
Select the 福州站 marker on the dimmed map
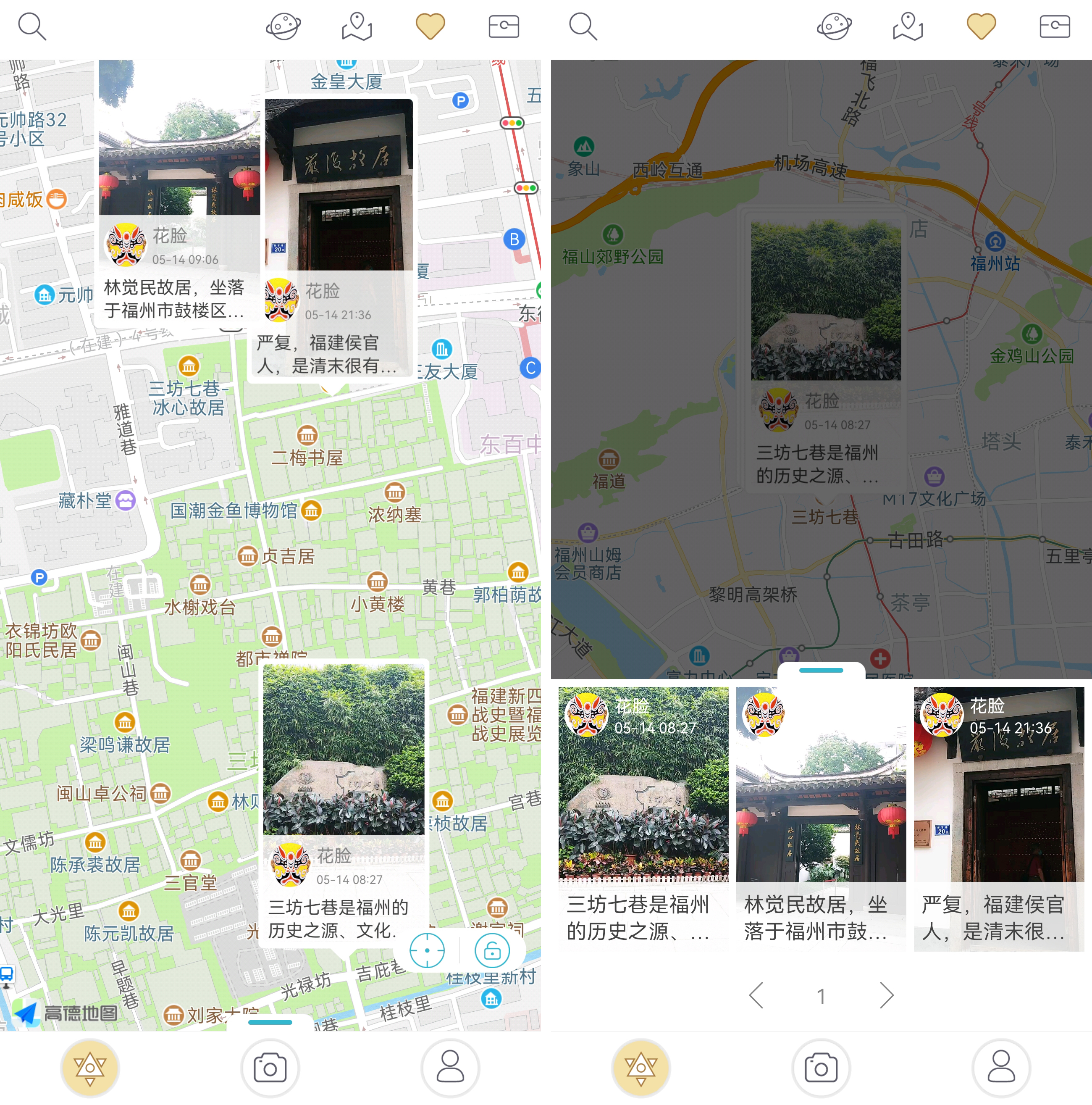point(995,242)
